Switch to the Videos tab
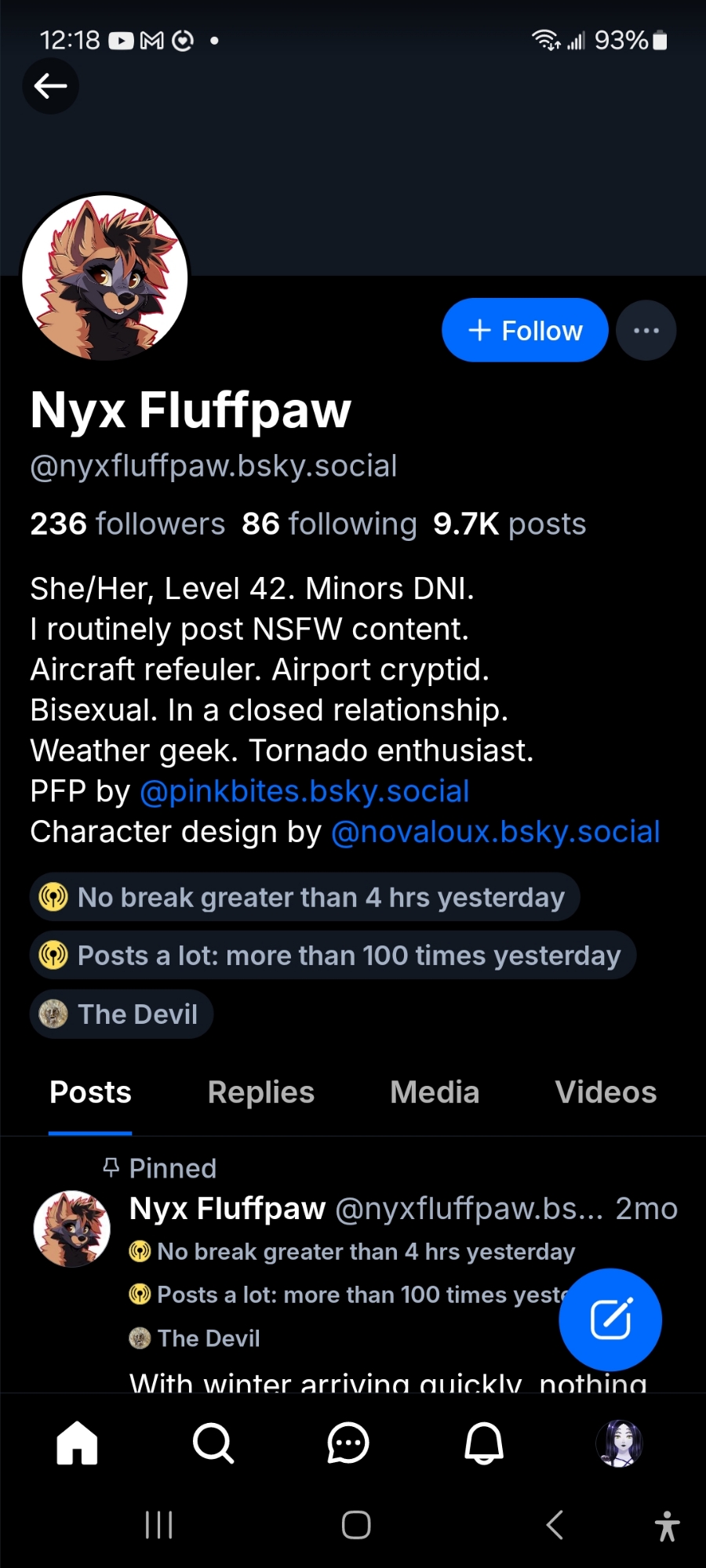 [606, 1092]
